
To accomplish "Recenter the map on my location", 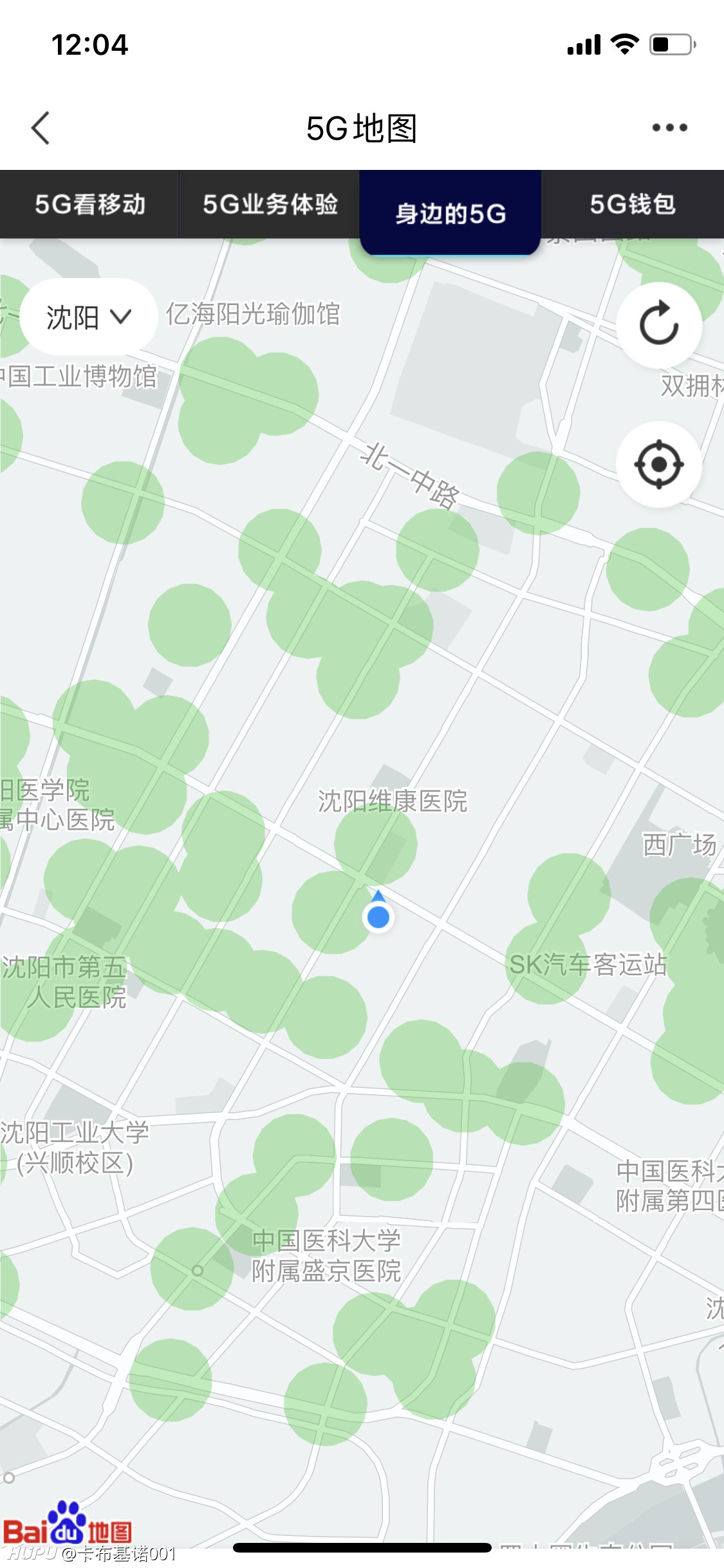I will pyautogui.click(x=659, y=464).
